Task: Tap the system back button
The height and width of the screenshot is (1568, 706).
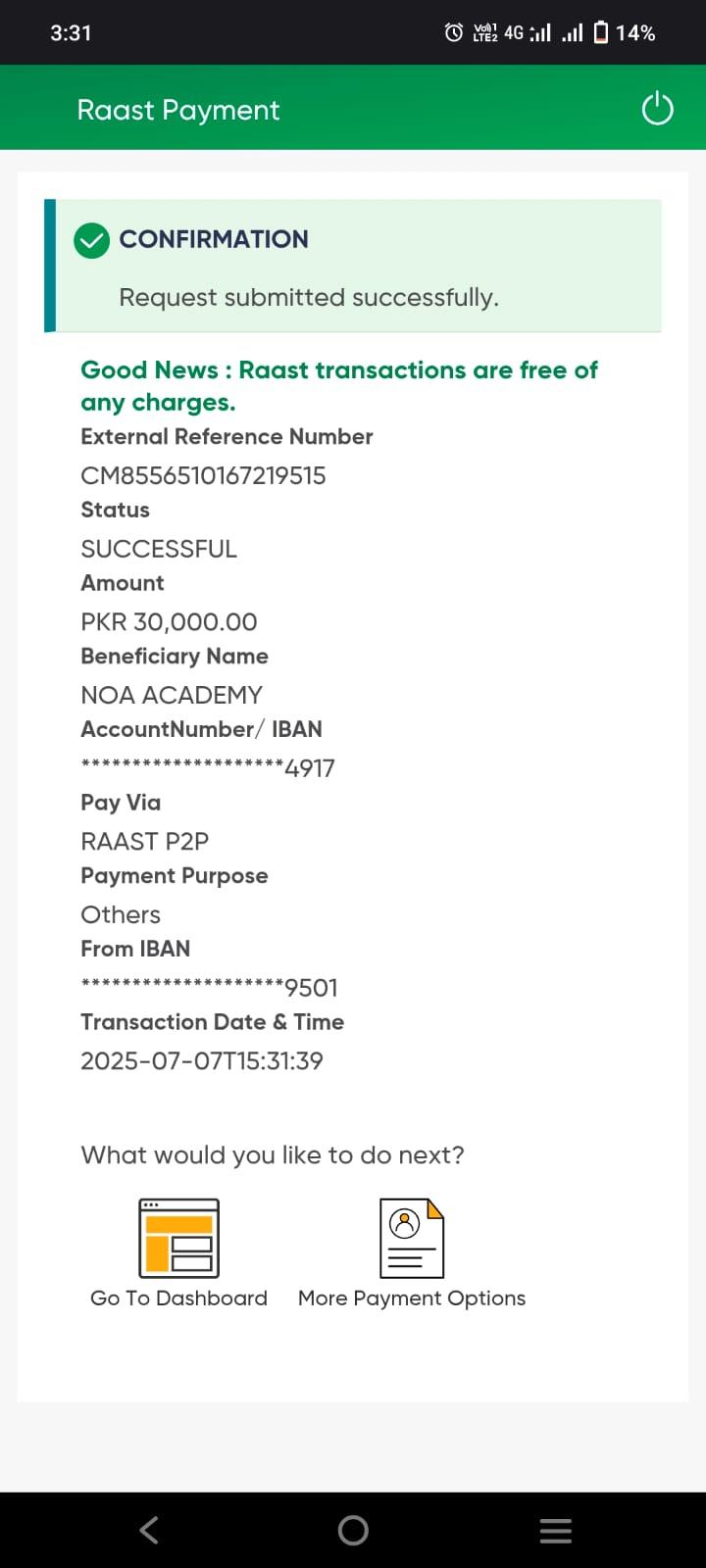Action: [x=149, y=1530]
